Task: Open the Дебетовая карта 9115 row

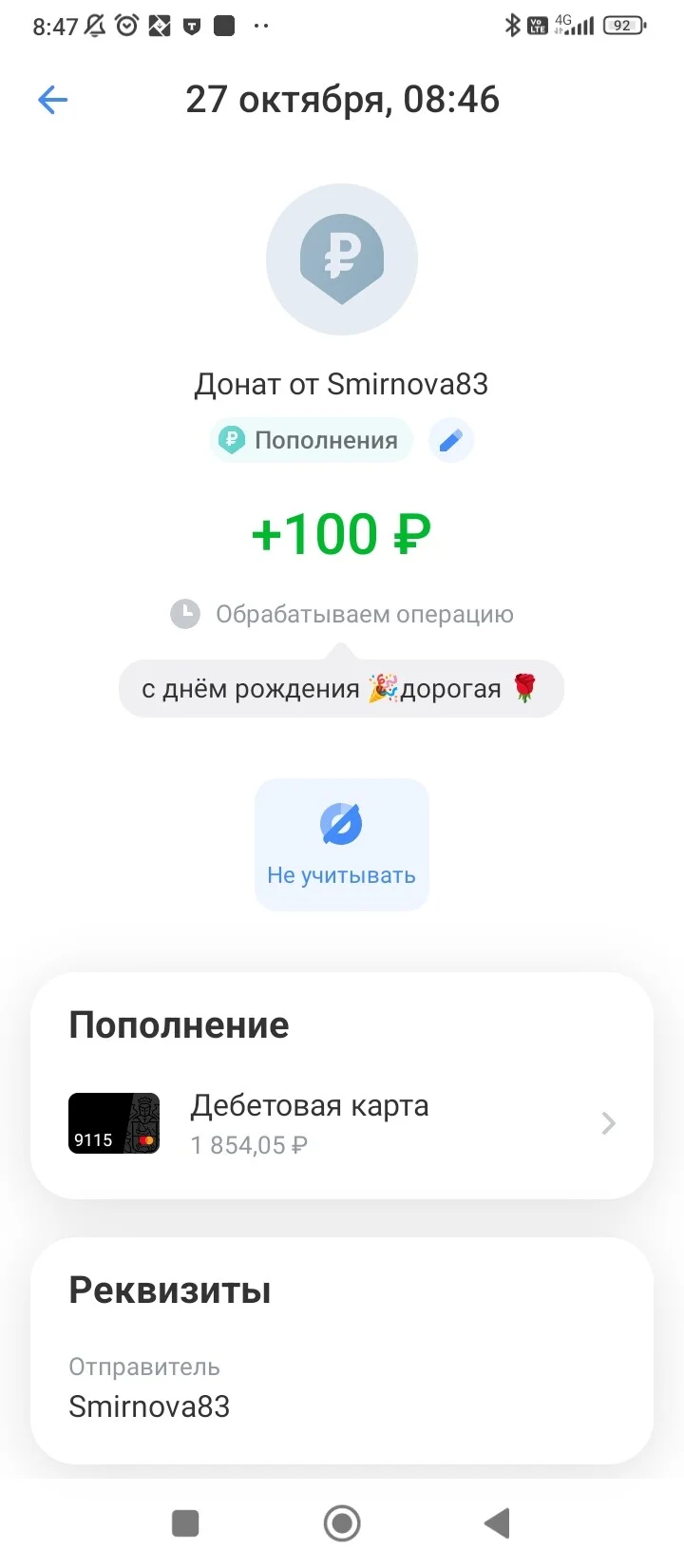Action: (x=342, y=1124)
